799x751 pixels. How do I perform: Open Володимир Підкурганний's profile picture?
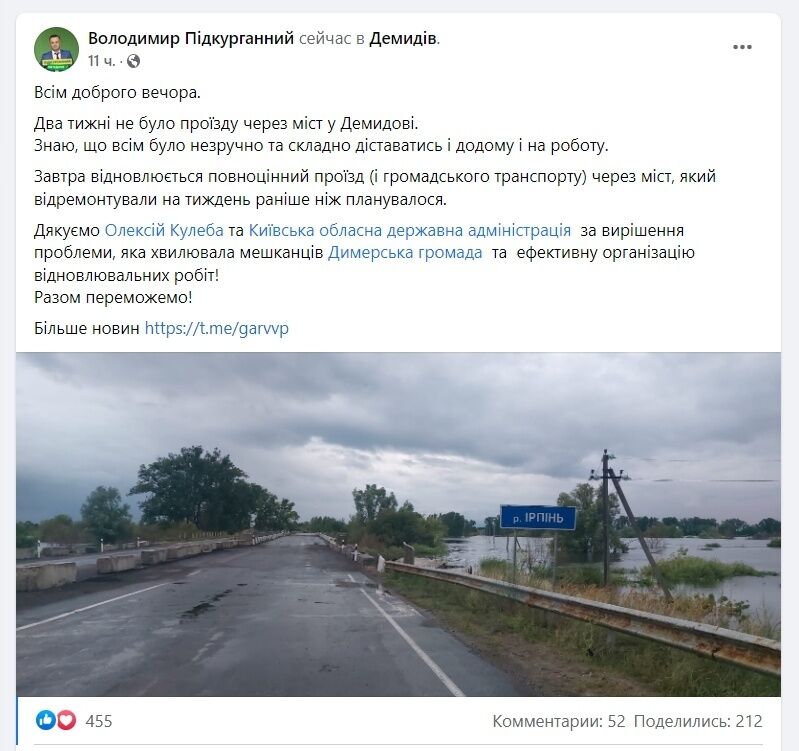(56, 49)
